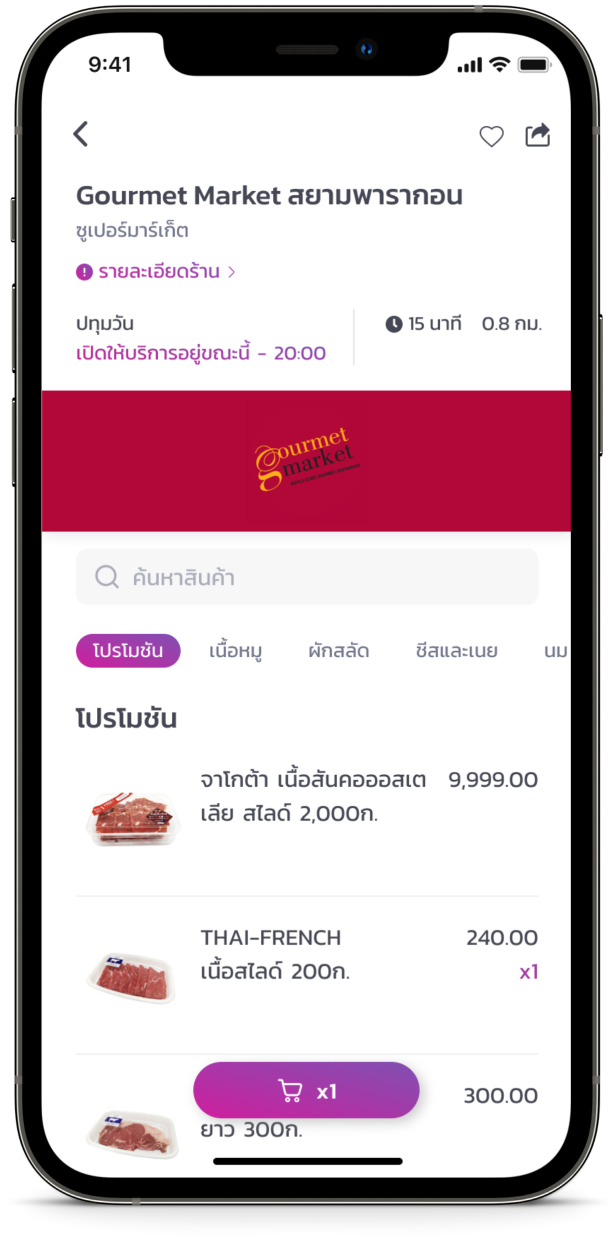The width and height of the screenshot is (615, 1241).
Task: Select the โปรโมชัน category chip
Action: click(x=128, y=651)
